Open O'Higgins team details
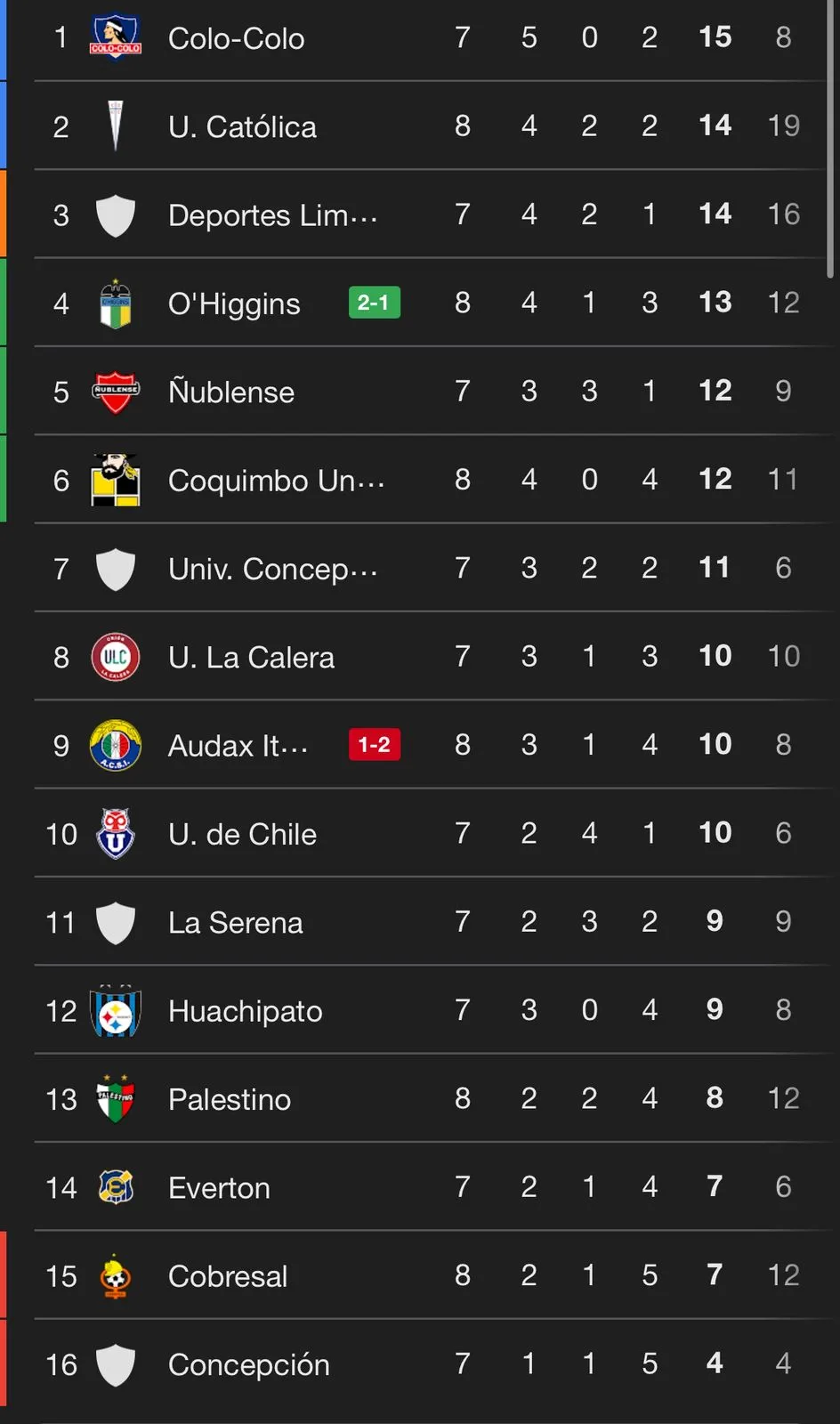This screenshot has height=1424, width=840. (234, 303)
